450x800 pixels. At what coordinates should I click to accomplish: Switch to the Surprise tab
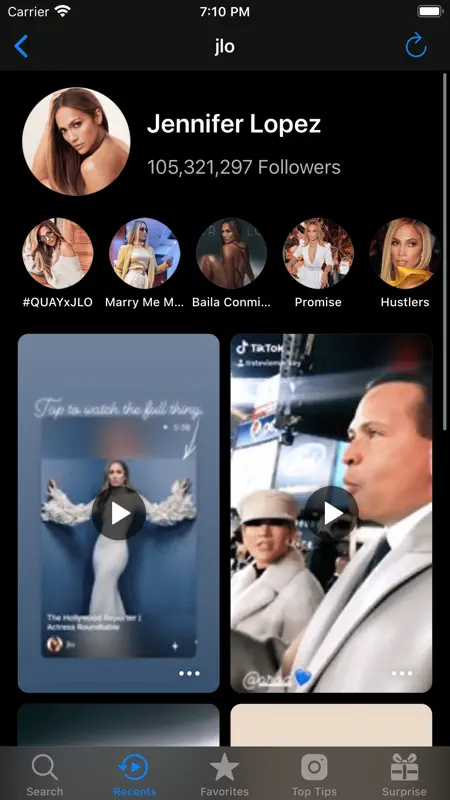pos(405,775)
